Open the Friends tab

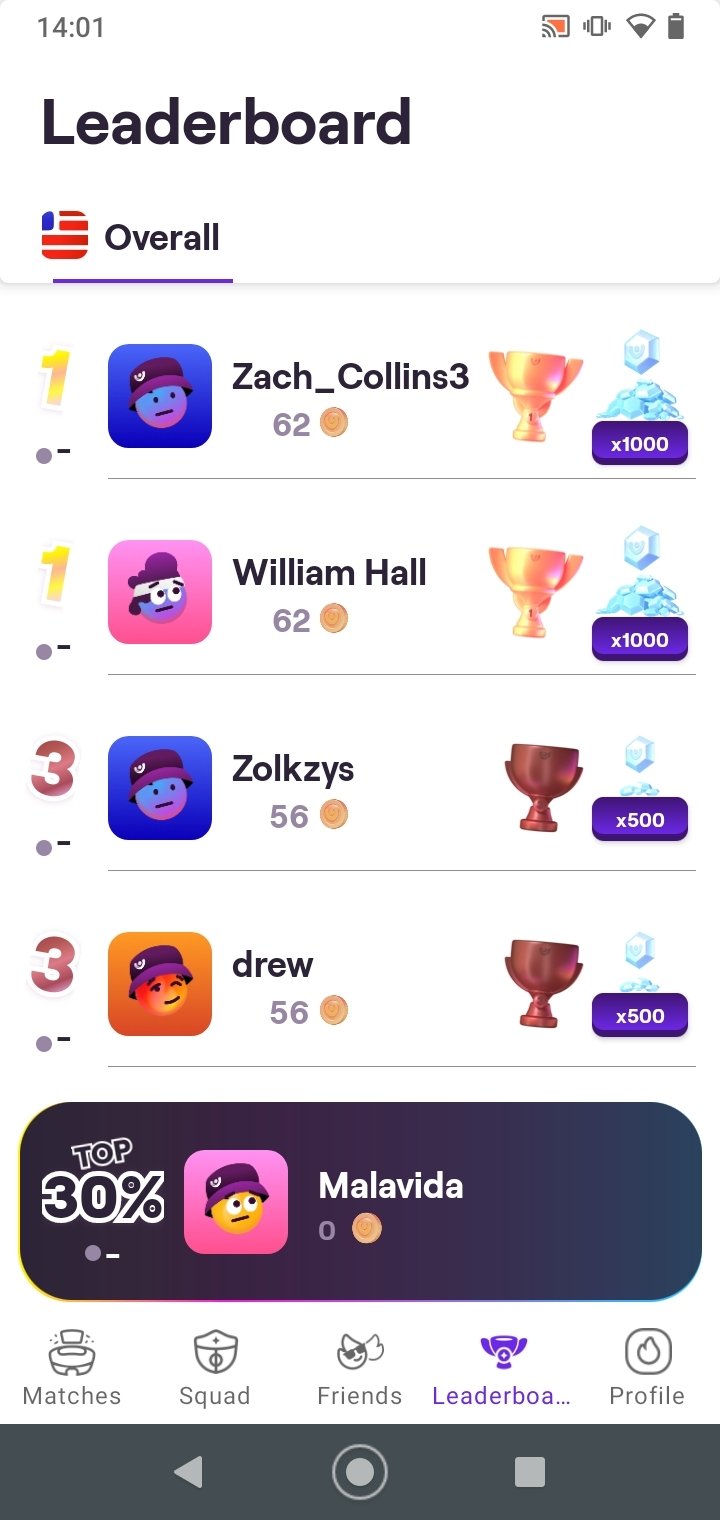coord(359,1368)
